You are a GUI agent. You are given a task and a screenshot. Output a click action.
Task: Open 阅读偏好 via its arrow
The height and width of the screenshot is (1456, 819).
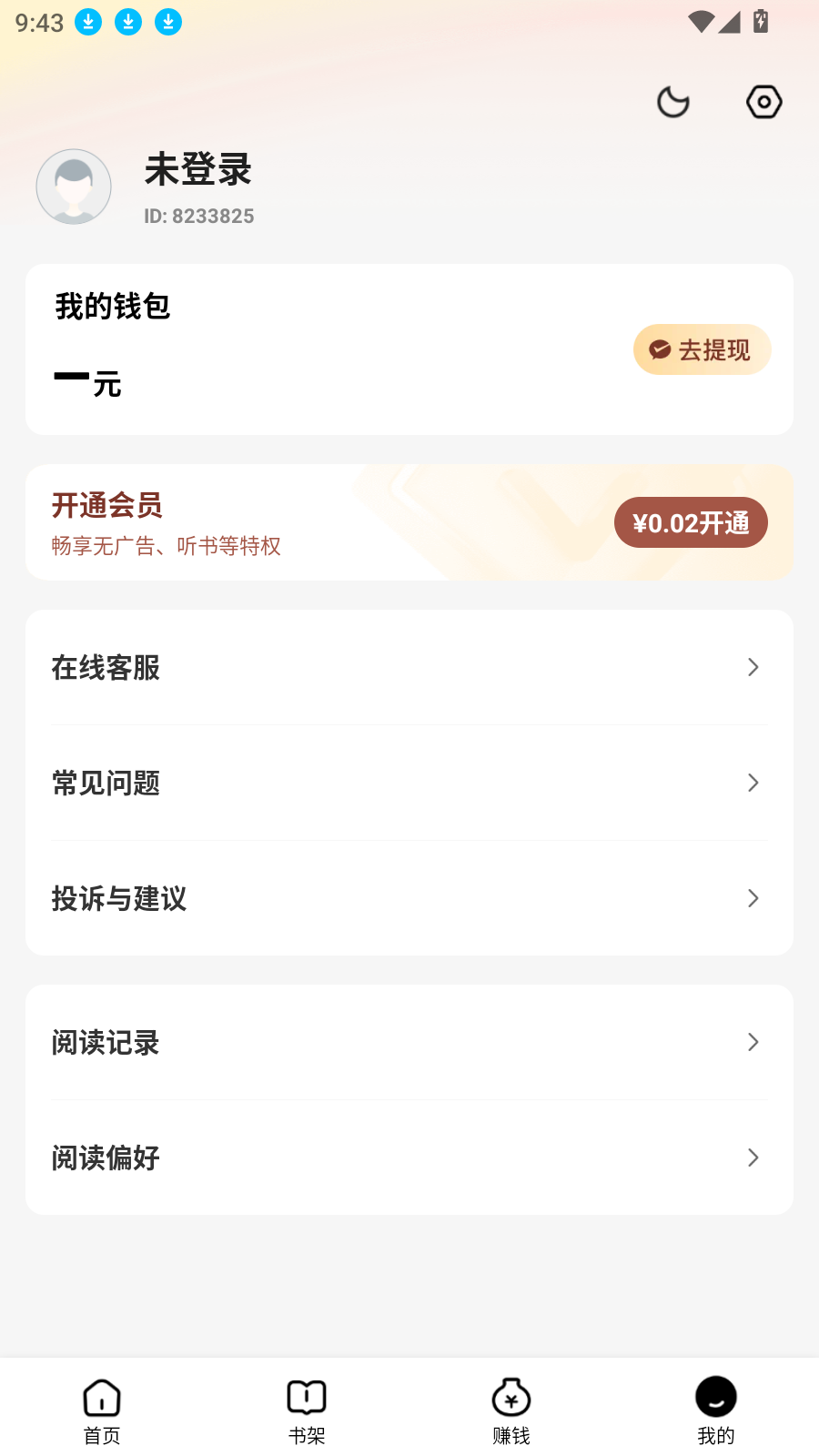pyautogui.click(x=753, y=1158)
